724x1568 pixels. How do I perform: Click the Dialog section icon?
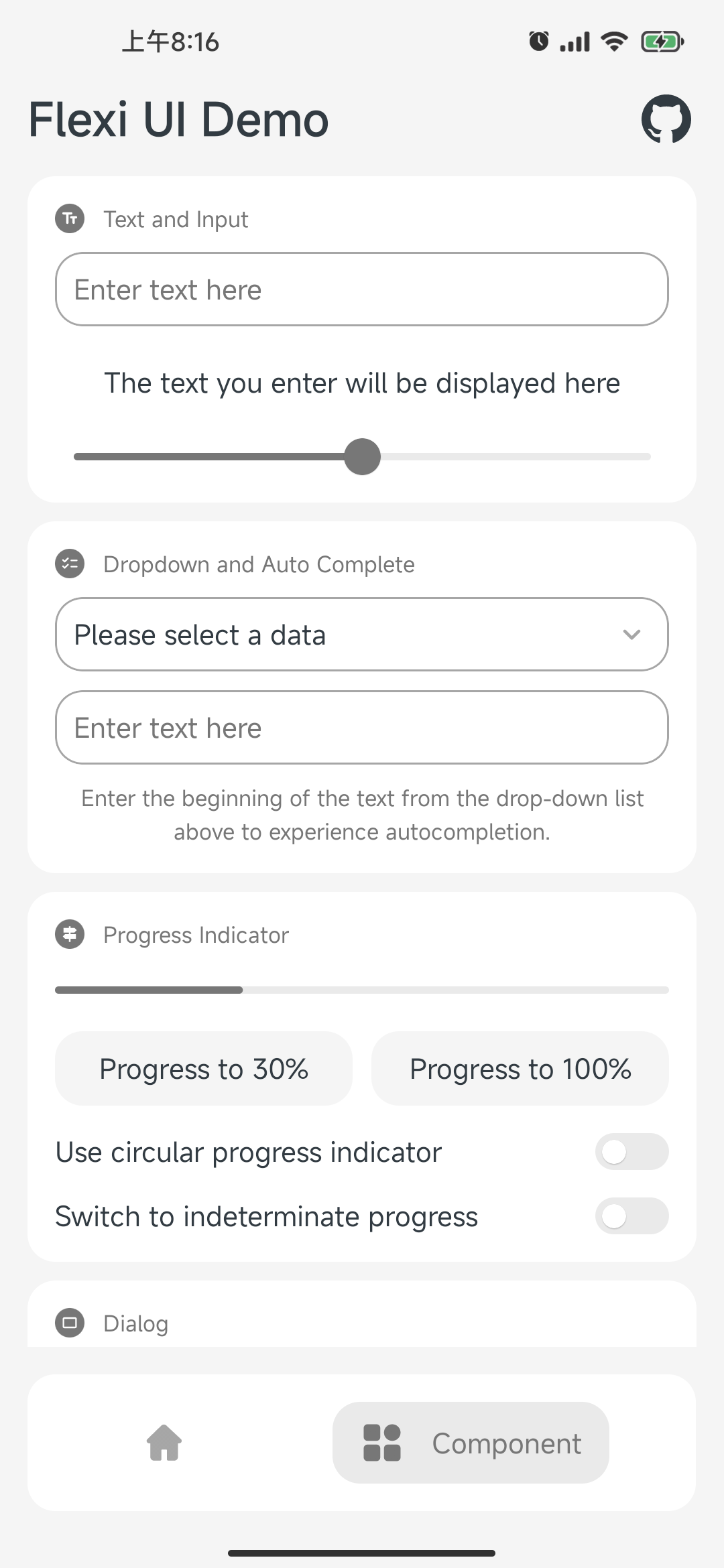pos(69,1322)
